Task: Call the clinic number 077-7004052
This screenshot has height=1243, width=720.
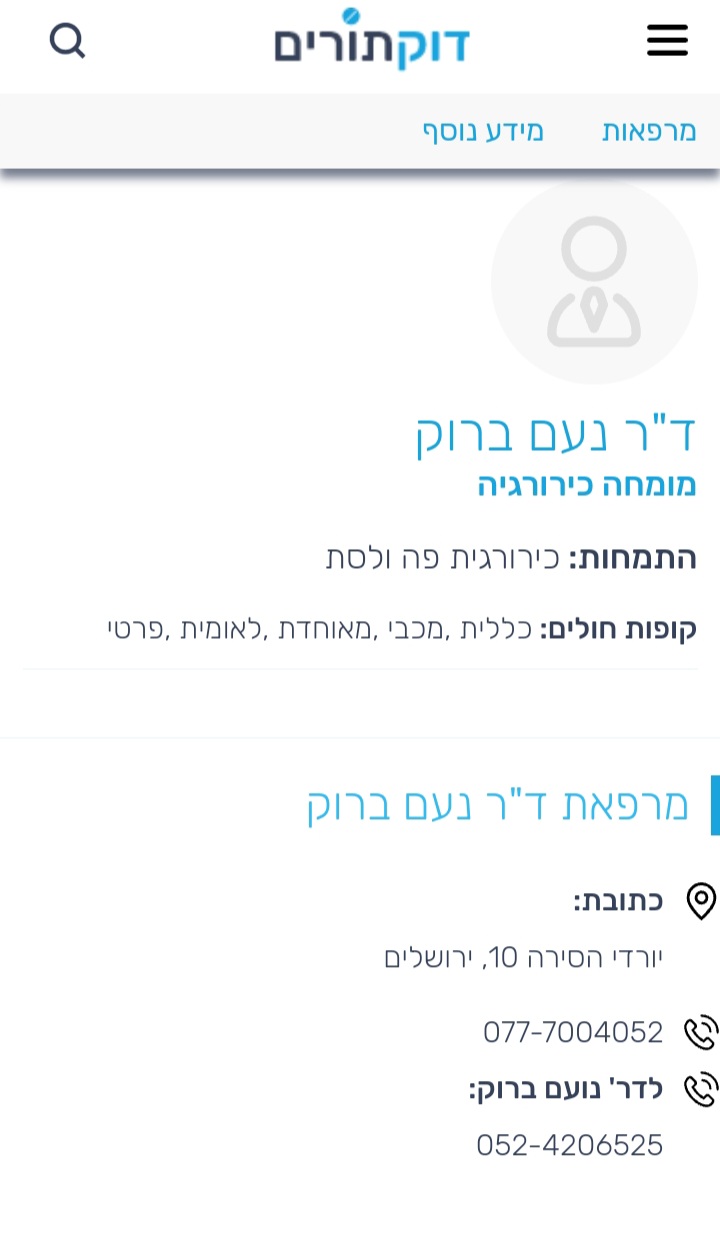Action: coord(573,1032)
